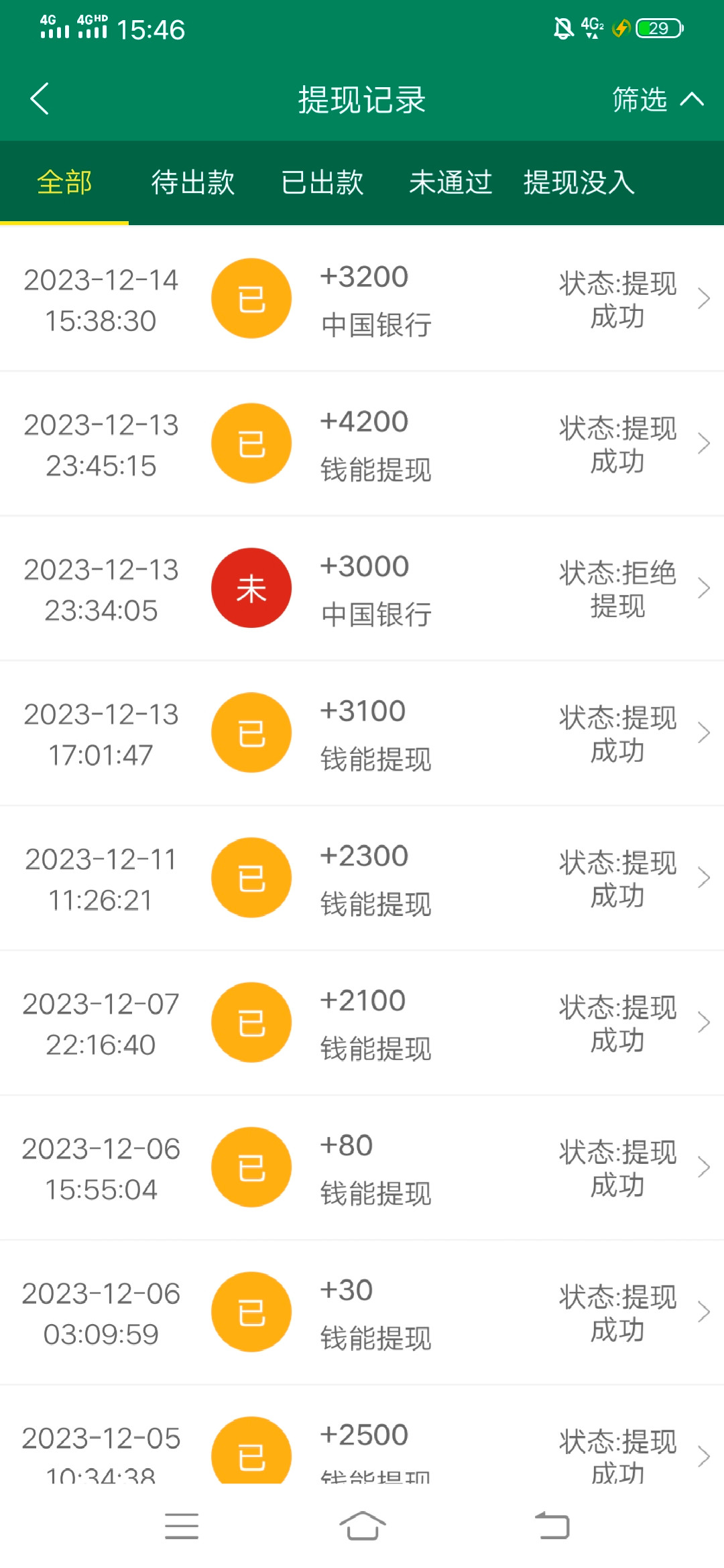Switch to the 待出款 tab
The width and height of the screenshot is (724, 1568).
click(193, 182)
